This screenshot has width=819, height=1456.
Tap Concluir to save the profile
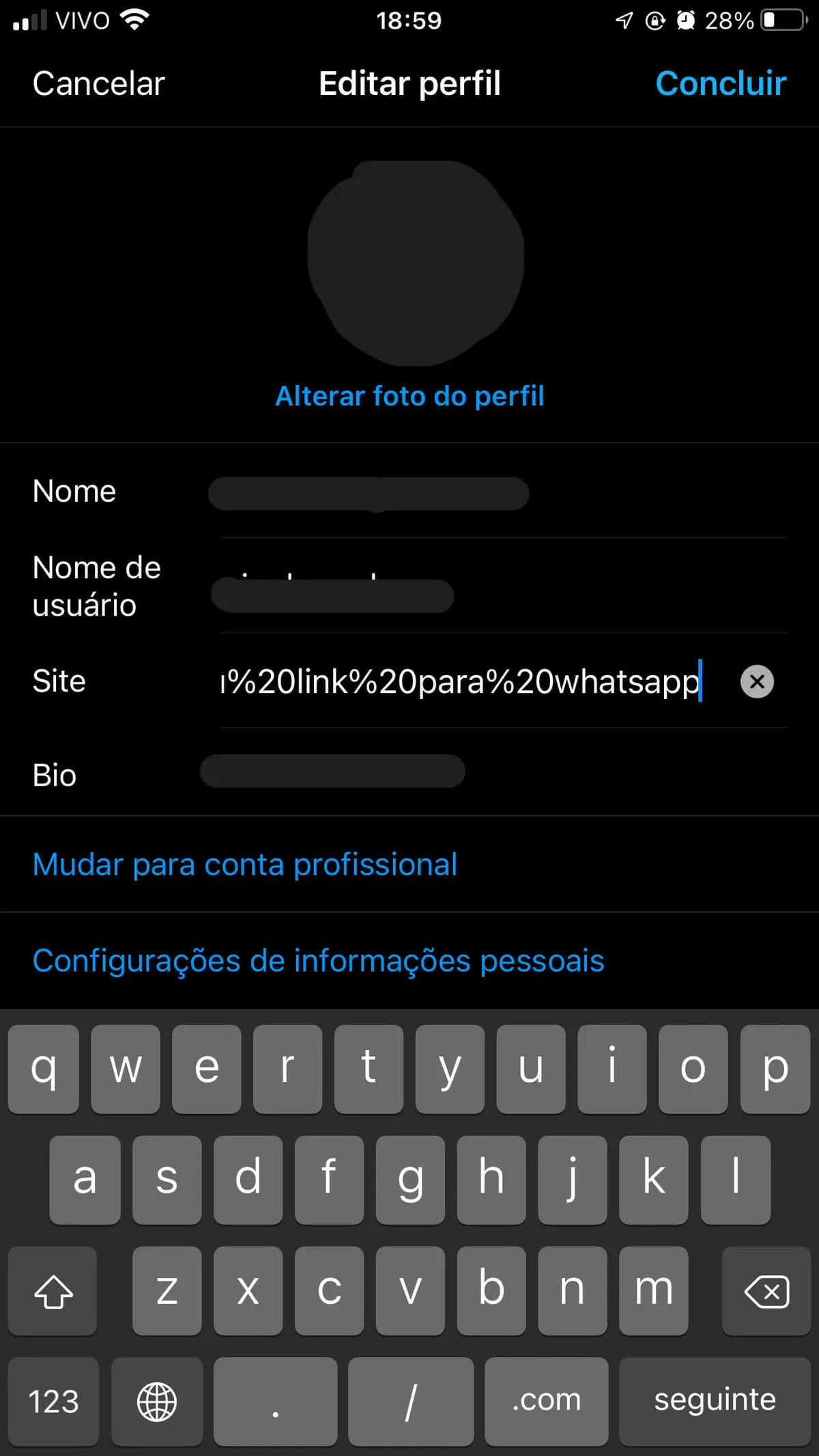coord(721,83)
